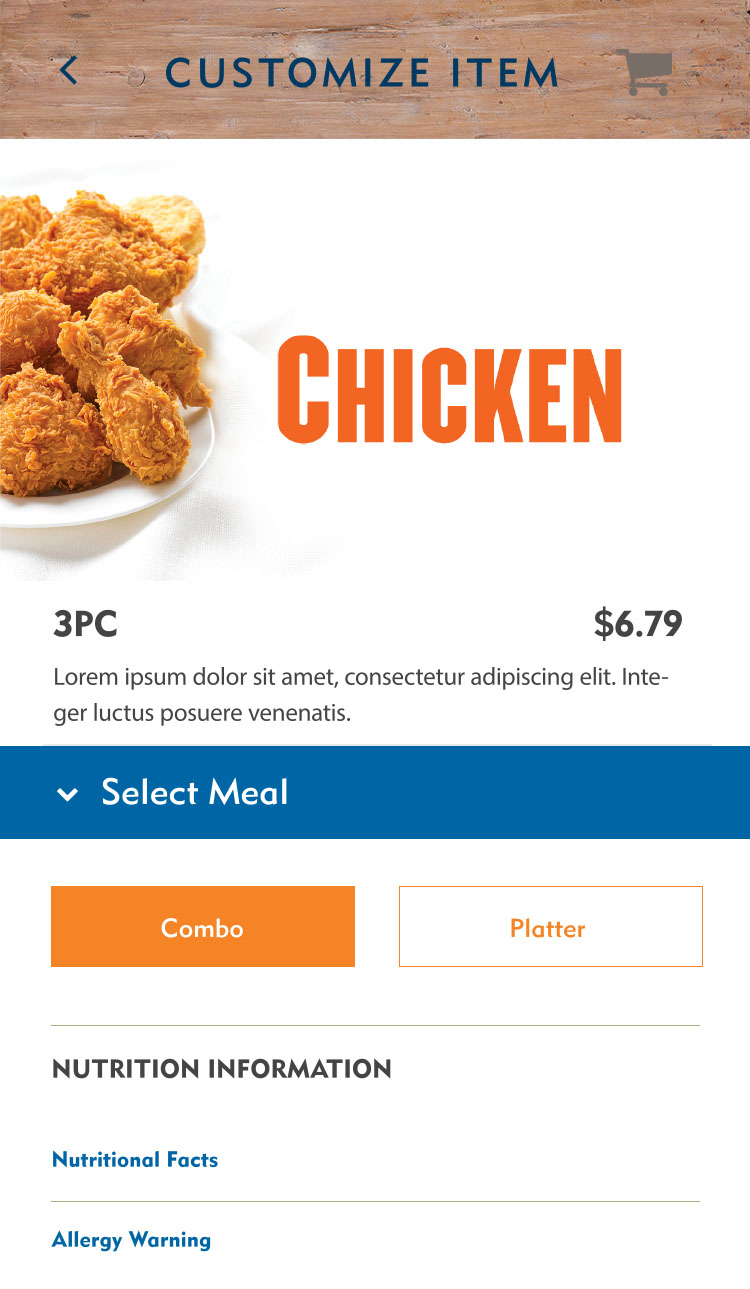Viewport: 750px width, 1289px height.
Task: Select the Platter meal option
Action: (x=550, y=927)
